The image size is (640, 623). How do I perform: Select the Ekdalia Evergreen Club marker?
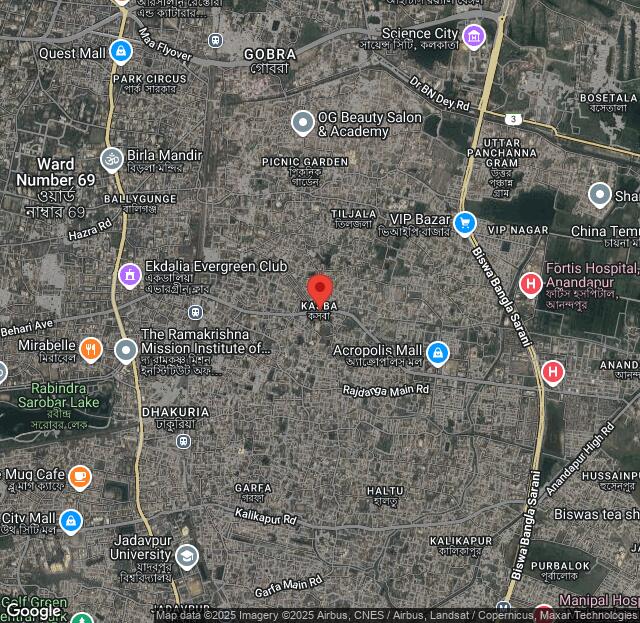[129, 274]
